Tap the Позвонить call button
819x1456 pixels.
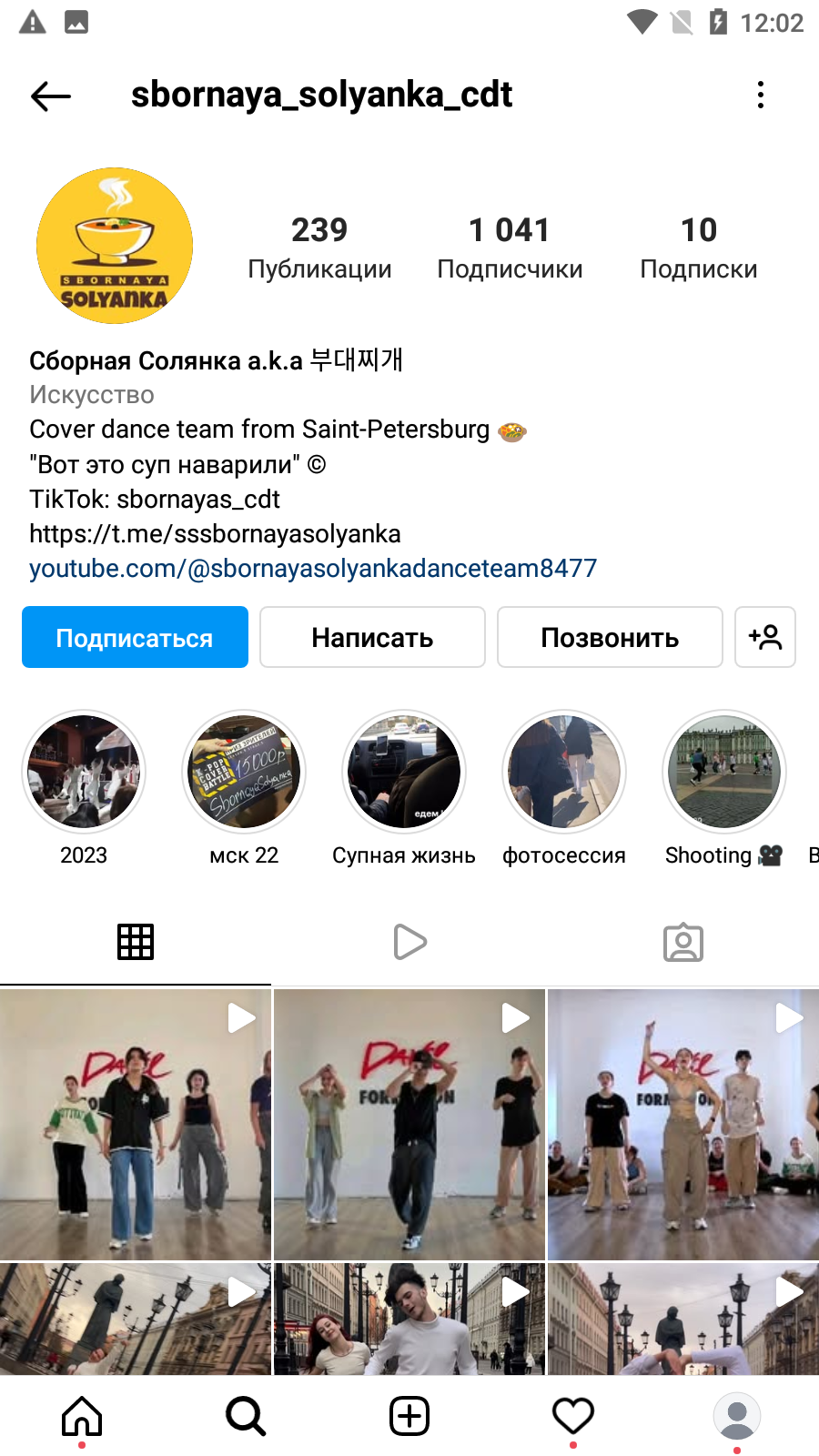click(x=610, y=637)
